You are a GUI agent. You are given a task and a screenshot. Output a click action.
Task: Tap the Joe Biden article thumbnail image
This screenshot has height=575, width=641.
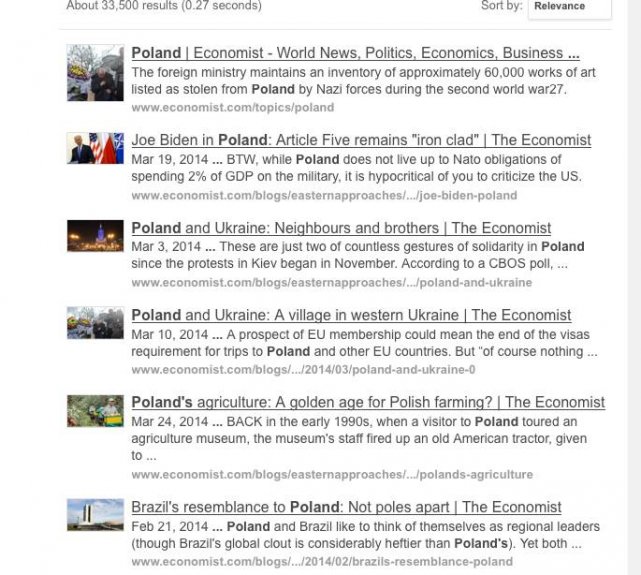[95, 148]
